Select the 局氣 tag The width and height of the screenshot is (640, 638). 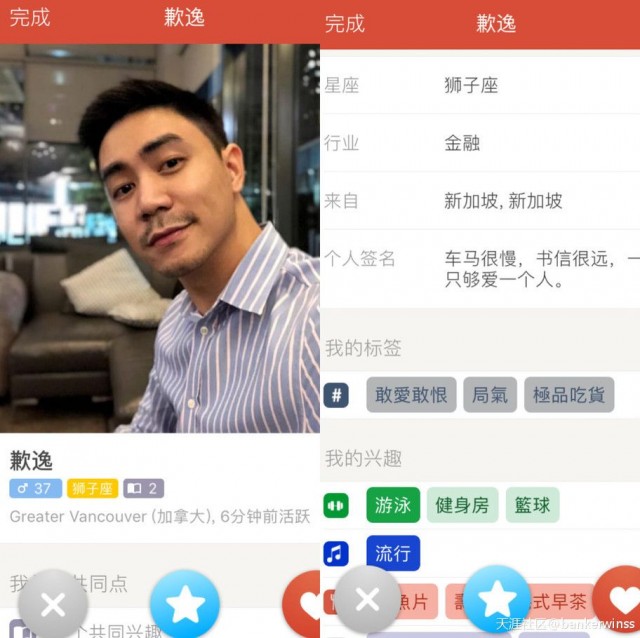click(490, 395)
